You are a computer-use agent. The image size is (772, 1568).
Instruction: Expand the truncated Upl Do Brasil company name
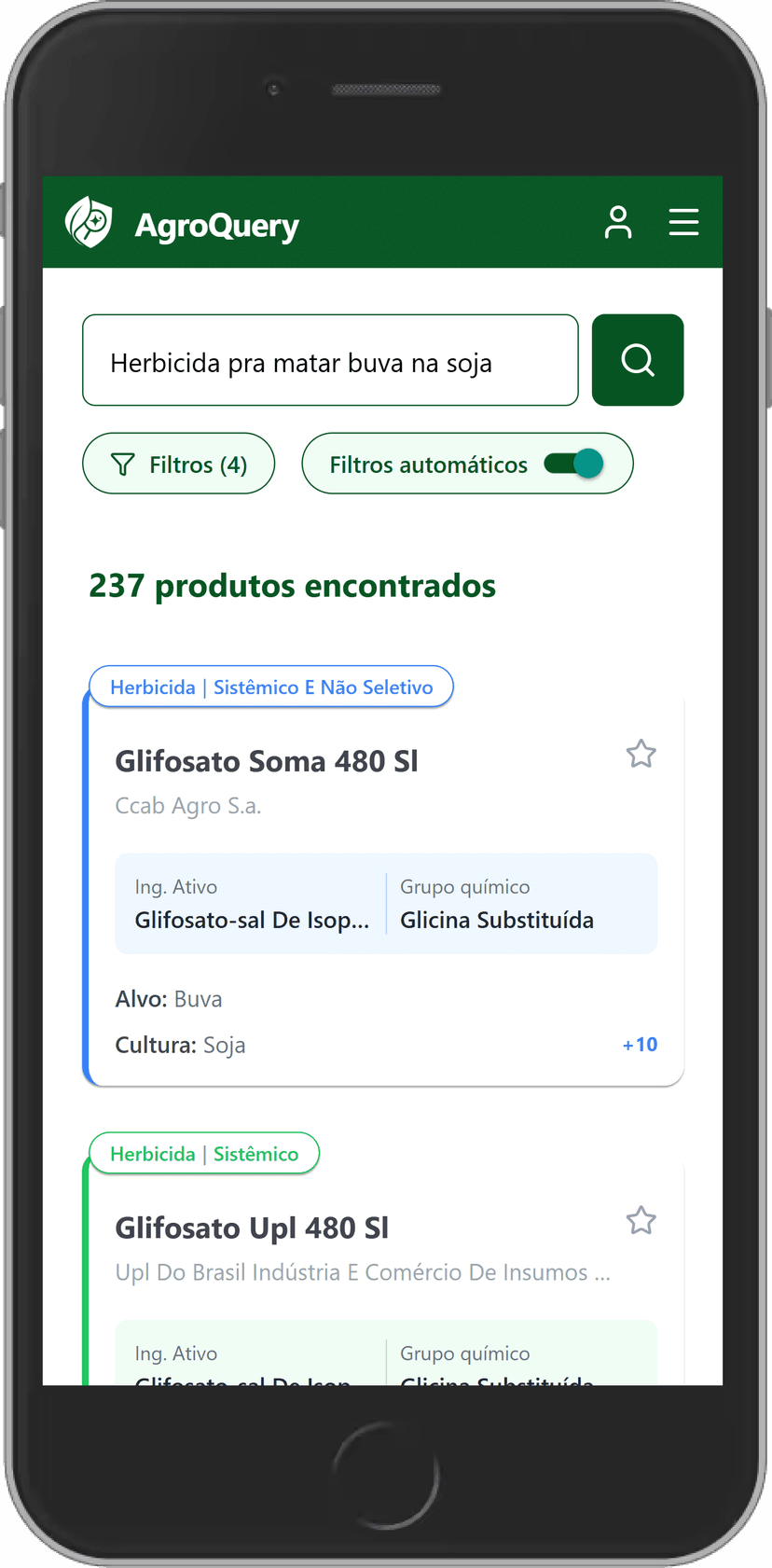point(362,1271)
